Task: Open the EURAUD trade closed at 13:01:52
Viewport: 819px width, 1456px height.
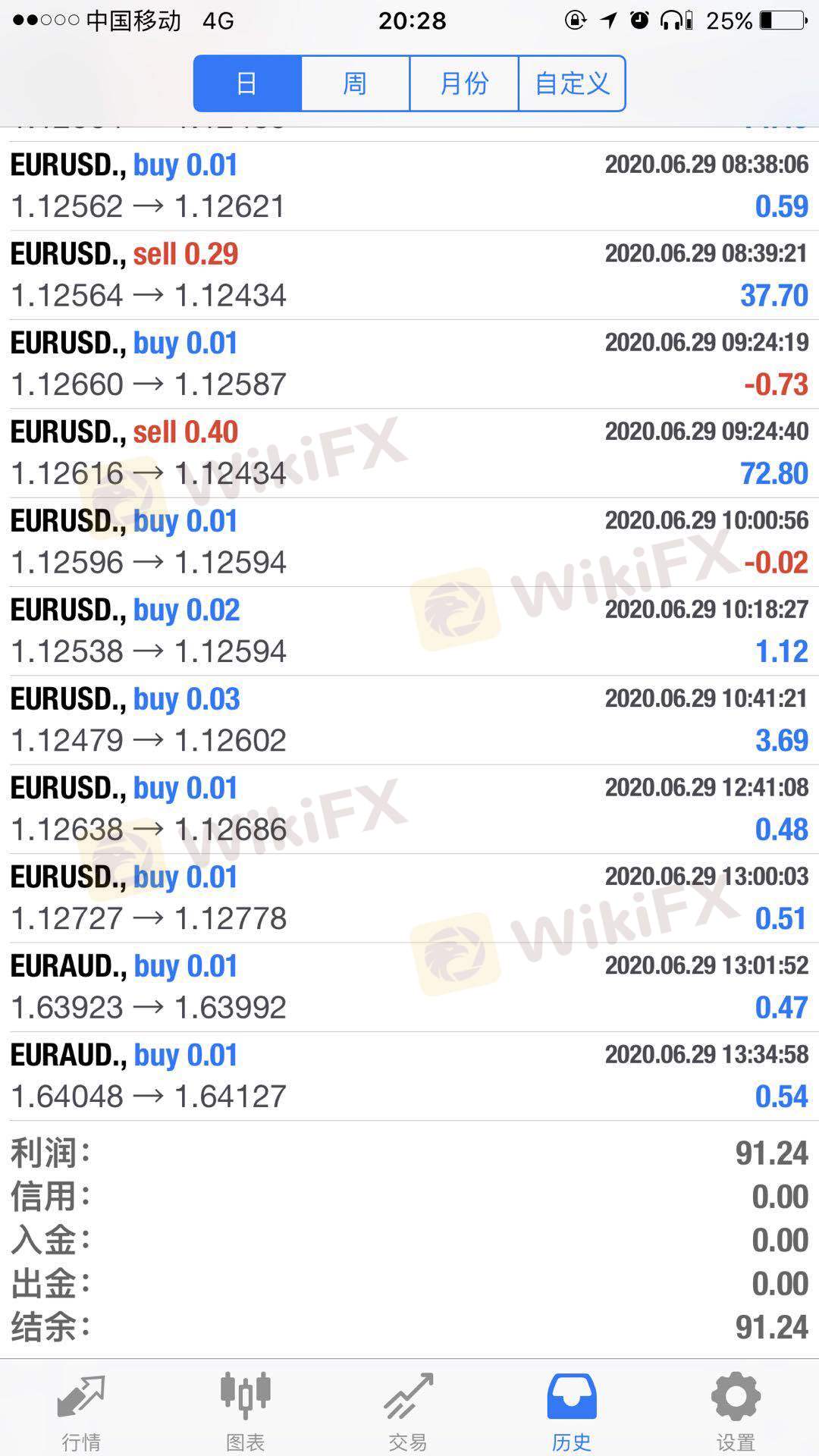Action: pos(409,987)
